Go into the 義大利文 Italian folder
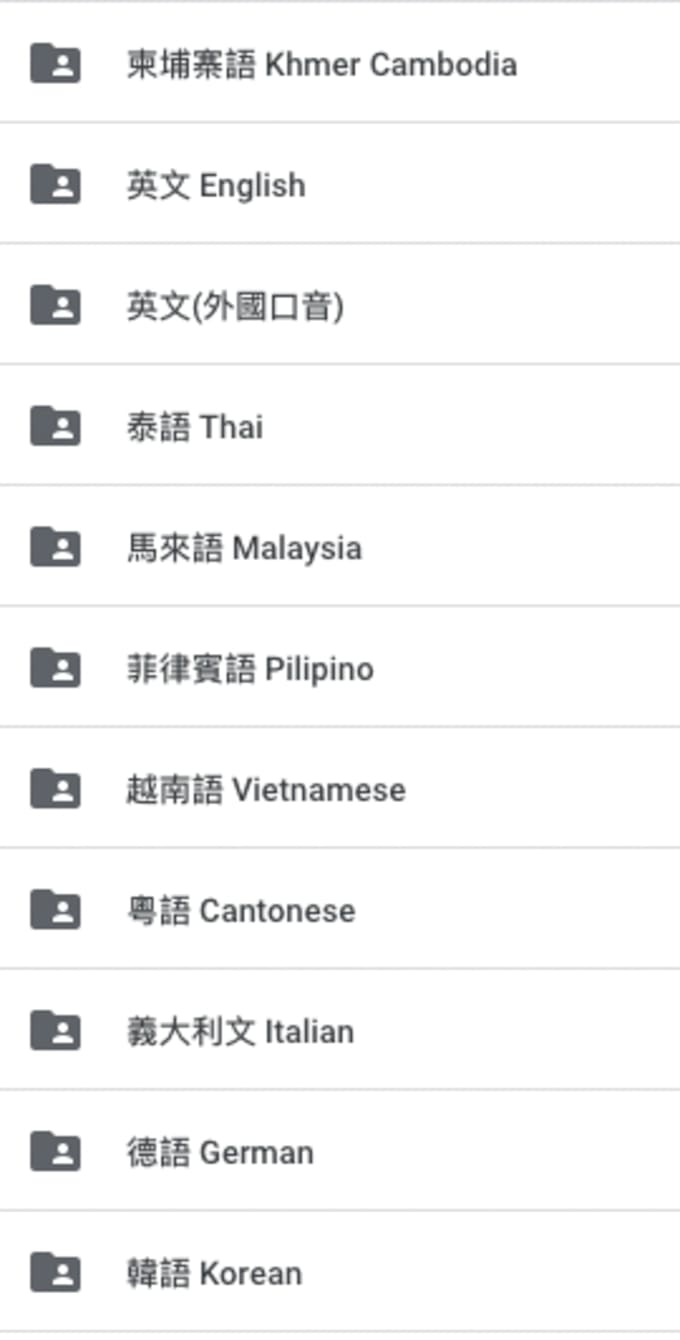Screen dimensions: 680x1340 tap(240, 1032)
